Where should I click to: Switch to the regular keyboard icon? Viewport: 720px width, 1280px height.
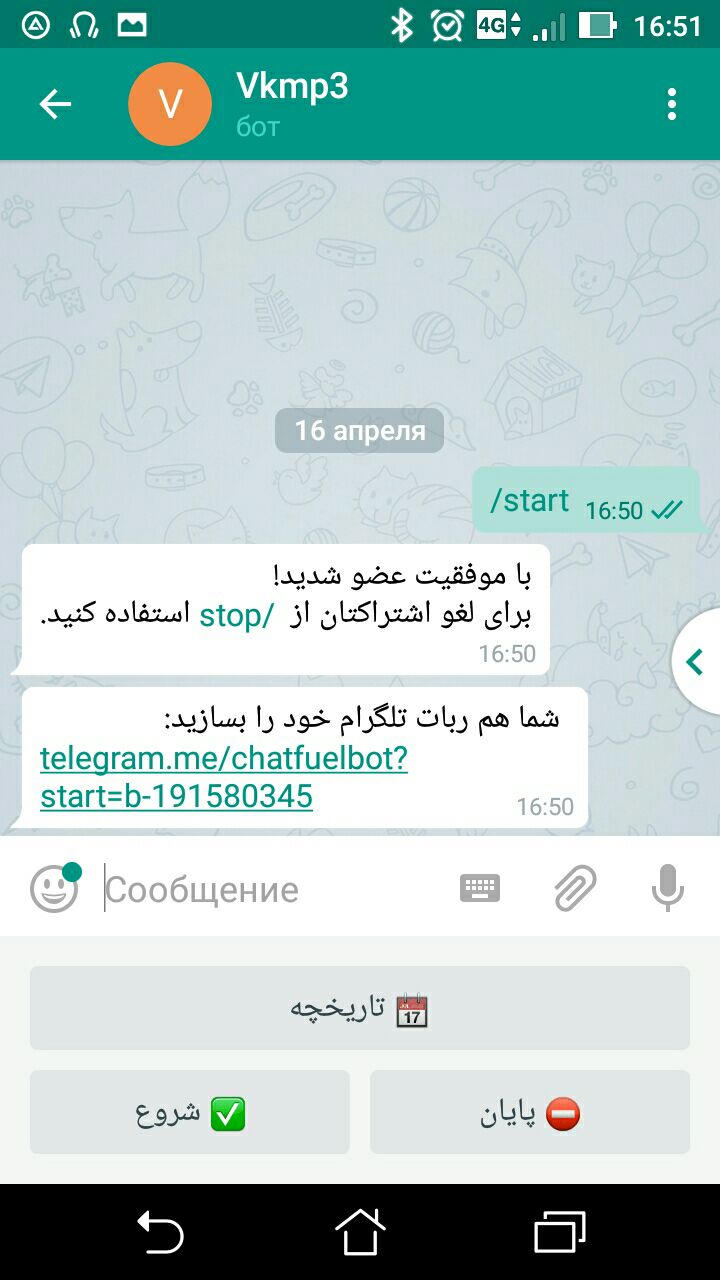point(480,888)
